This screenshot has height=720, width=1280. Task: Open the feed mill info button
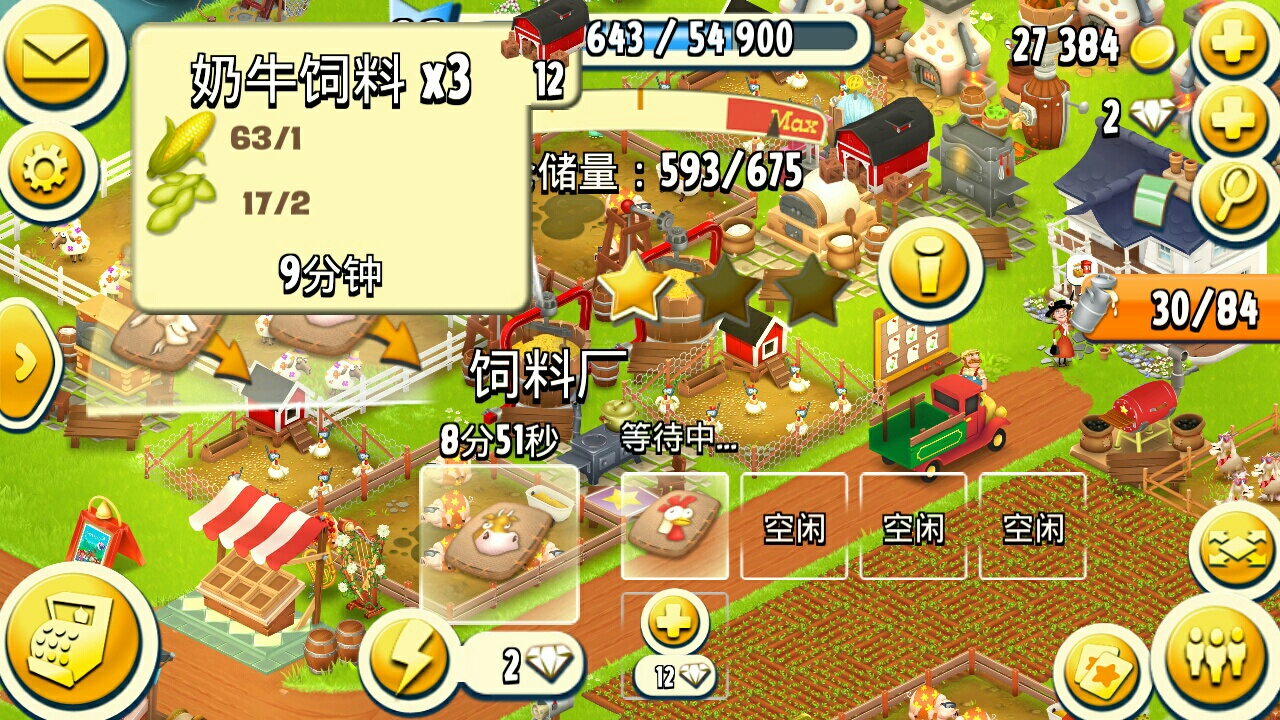click(930, 269)
